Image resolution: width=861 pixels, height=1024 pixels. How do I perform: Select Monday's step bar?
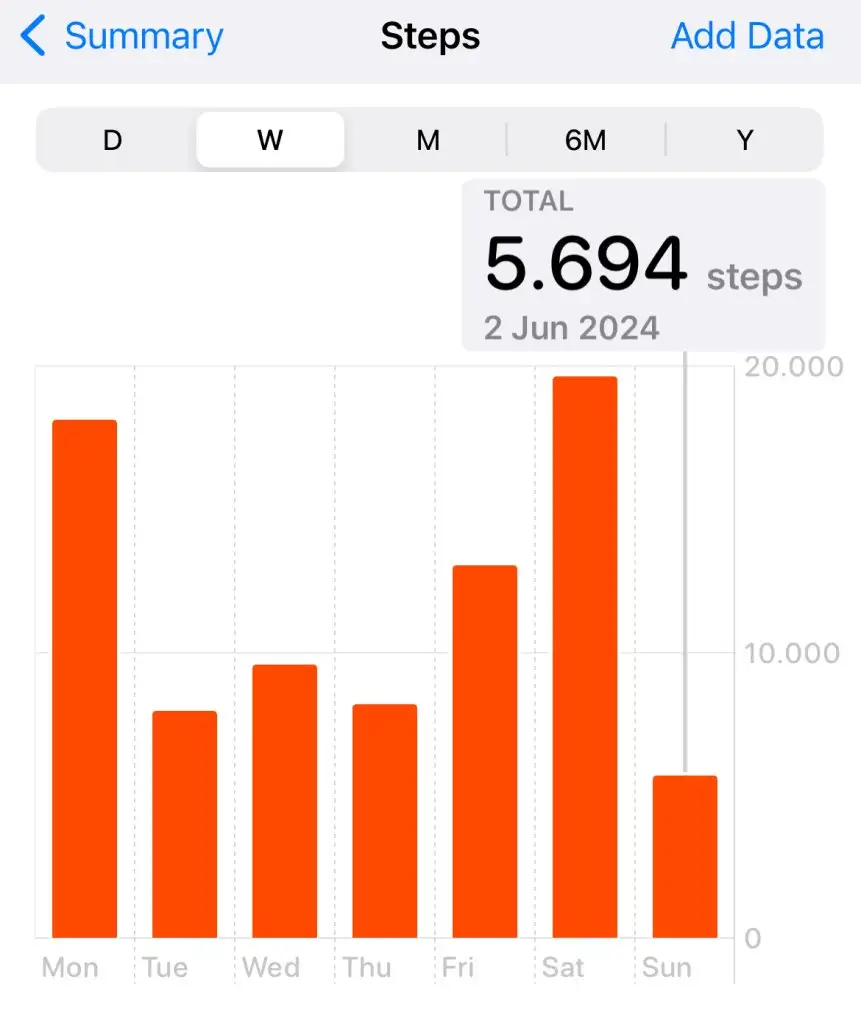(x=85, y=680)
